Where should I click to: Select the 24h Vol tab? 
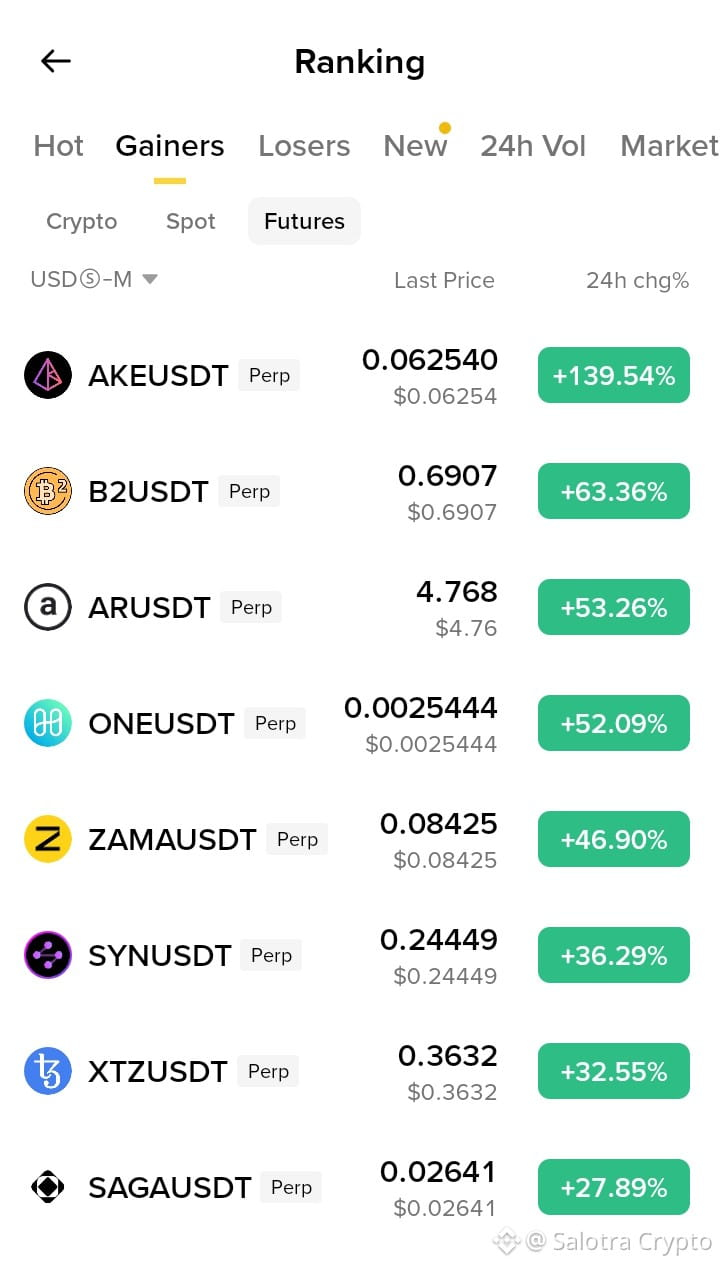click(533, 146)
